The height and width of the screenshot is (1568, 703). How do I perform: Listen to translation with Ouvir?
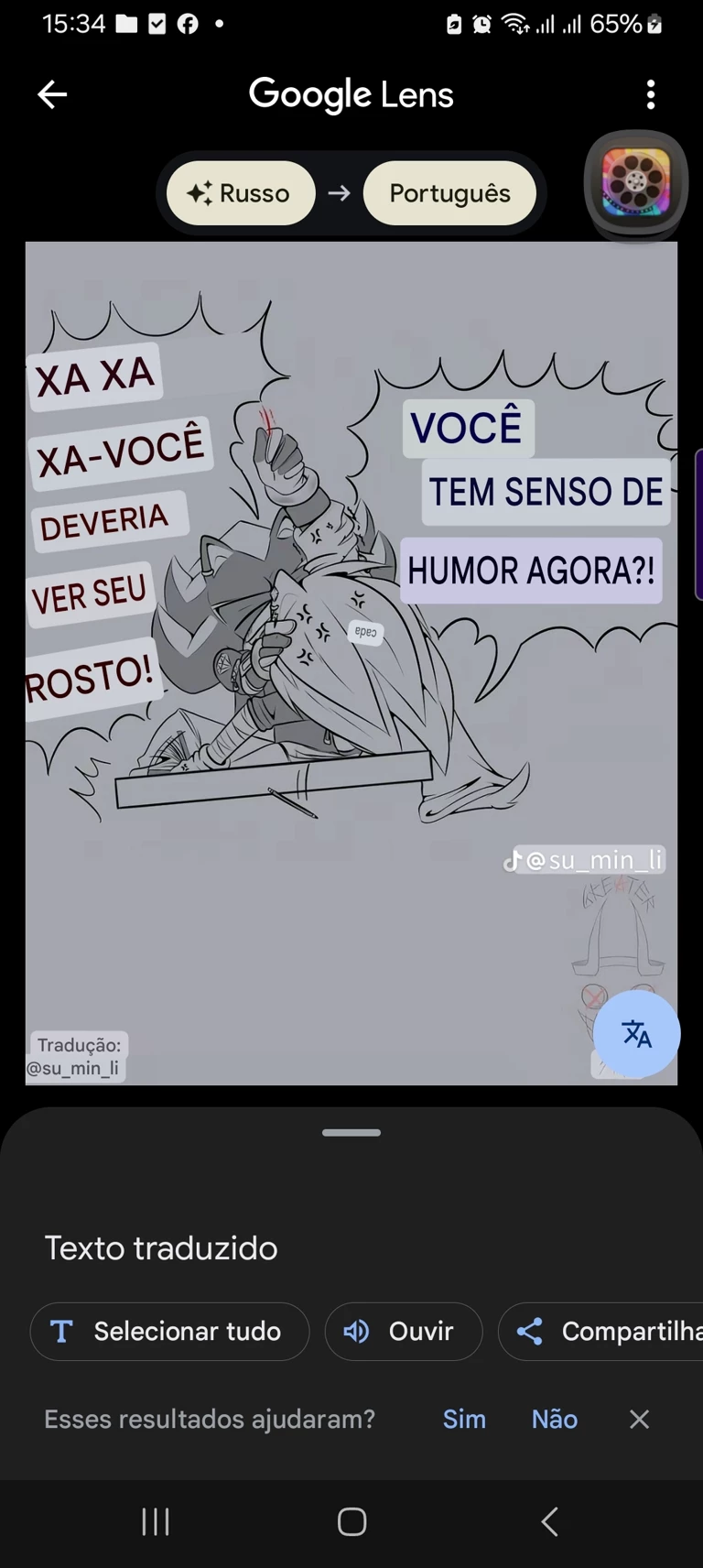coord(403,1331)
